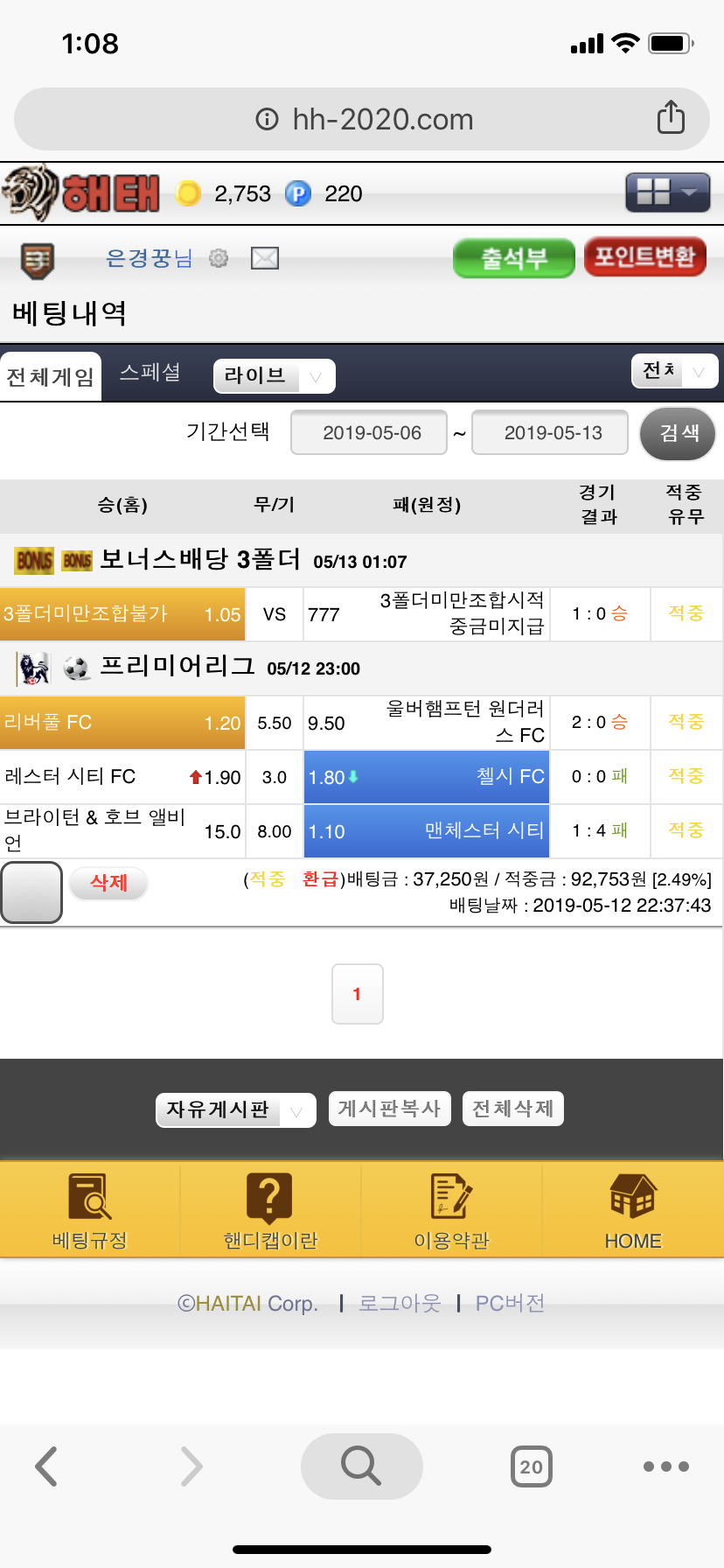Image resolution: width=724 pixels, height=1568 pixels.
Task: Switch to the 전체게임 tab
Action: (51, 376)
